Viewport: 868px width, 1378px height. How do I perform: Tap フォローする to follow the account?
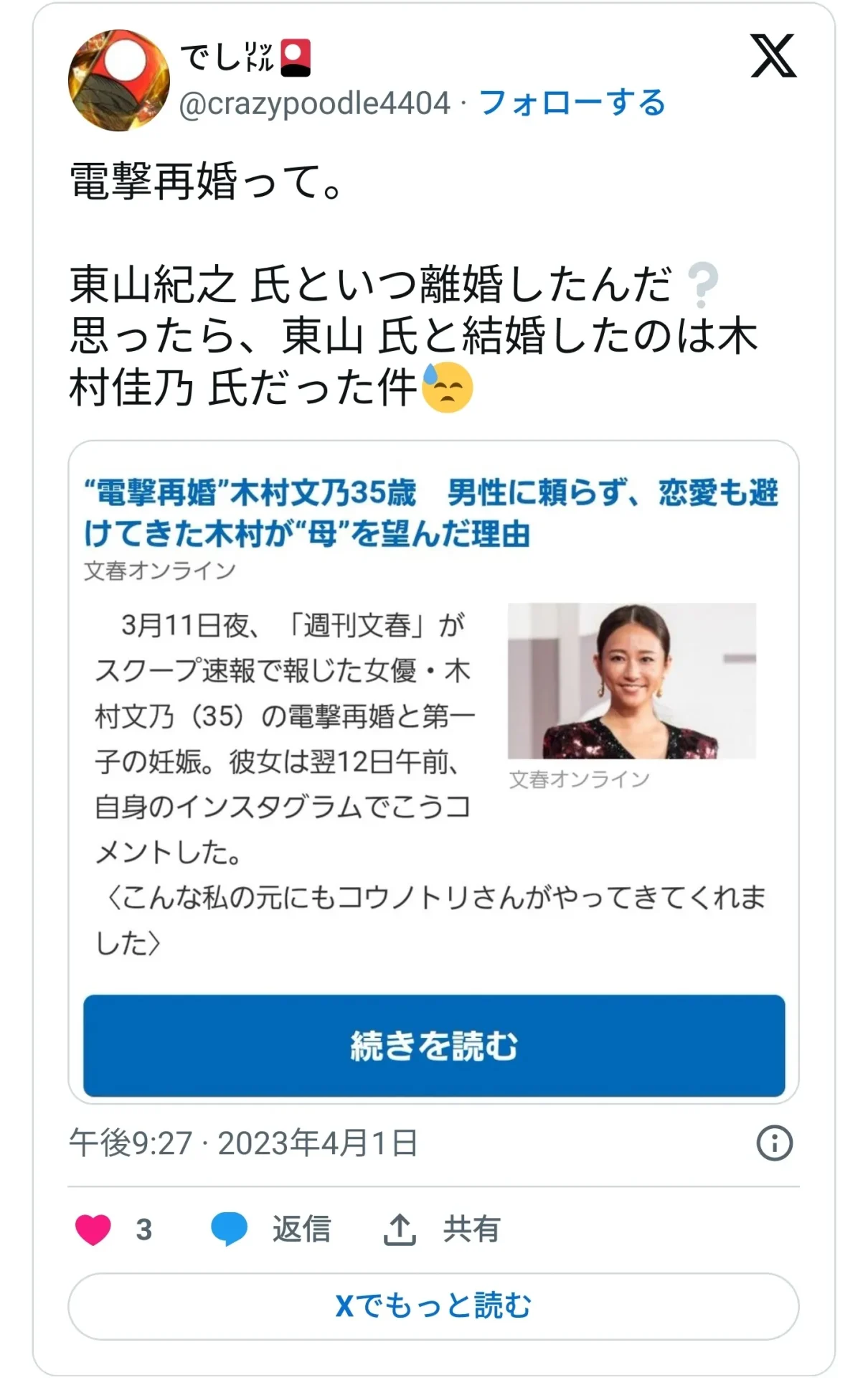tap(572, 103)
